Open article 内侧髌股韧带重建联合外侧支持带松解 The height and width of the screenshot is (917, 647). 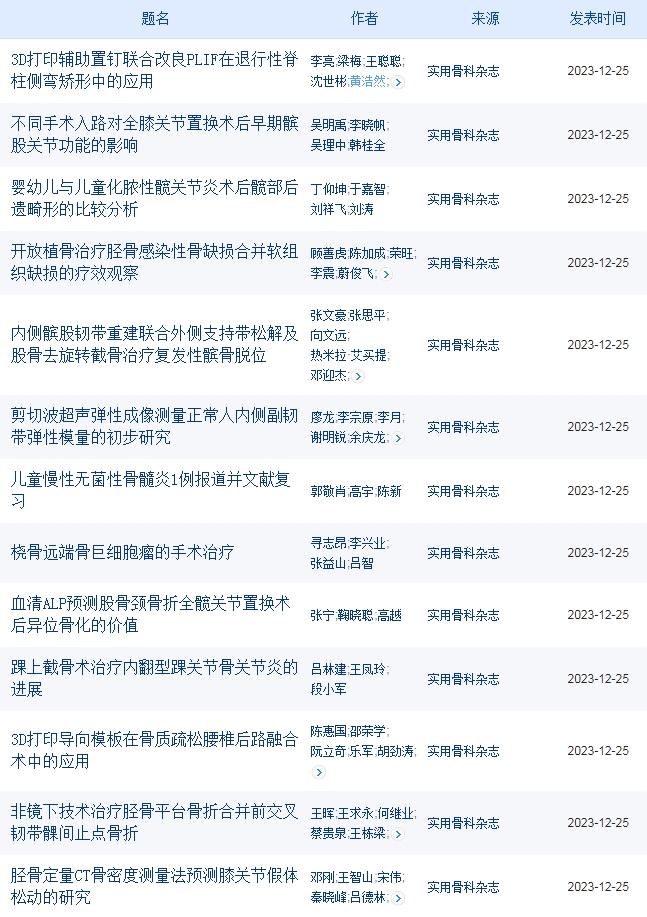tap(154, 344)
